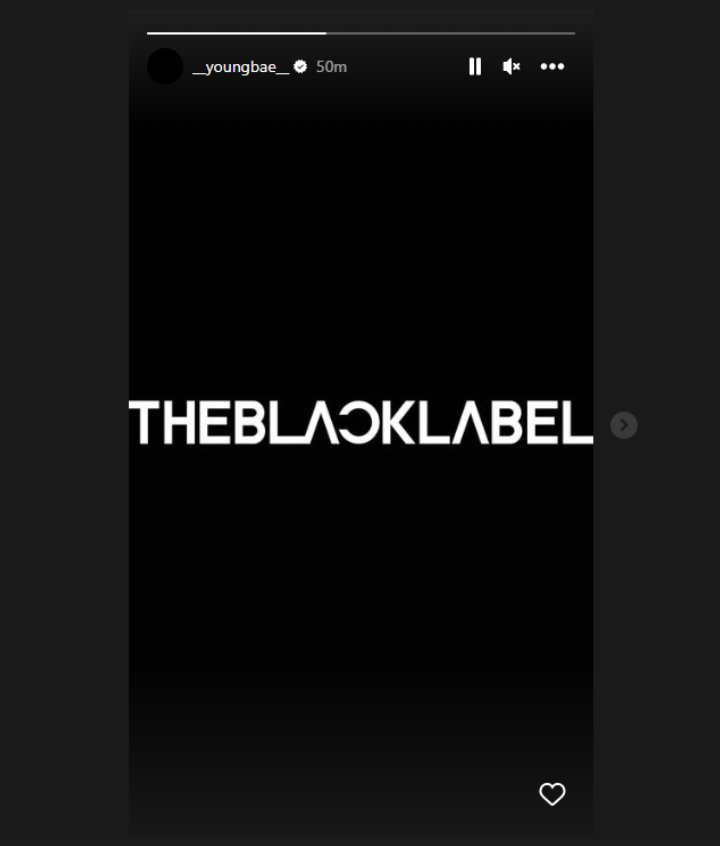Like this story with the heart
The image size is (720, 846).
[552, 794]
